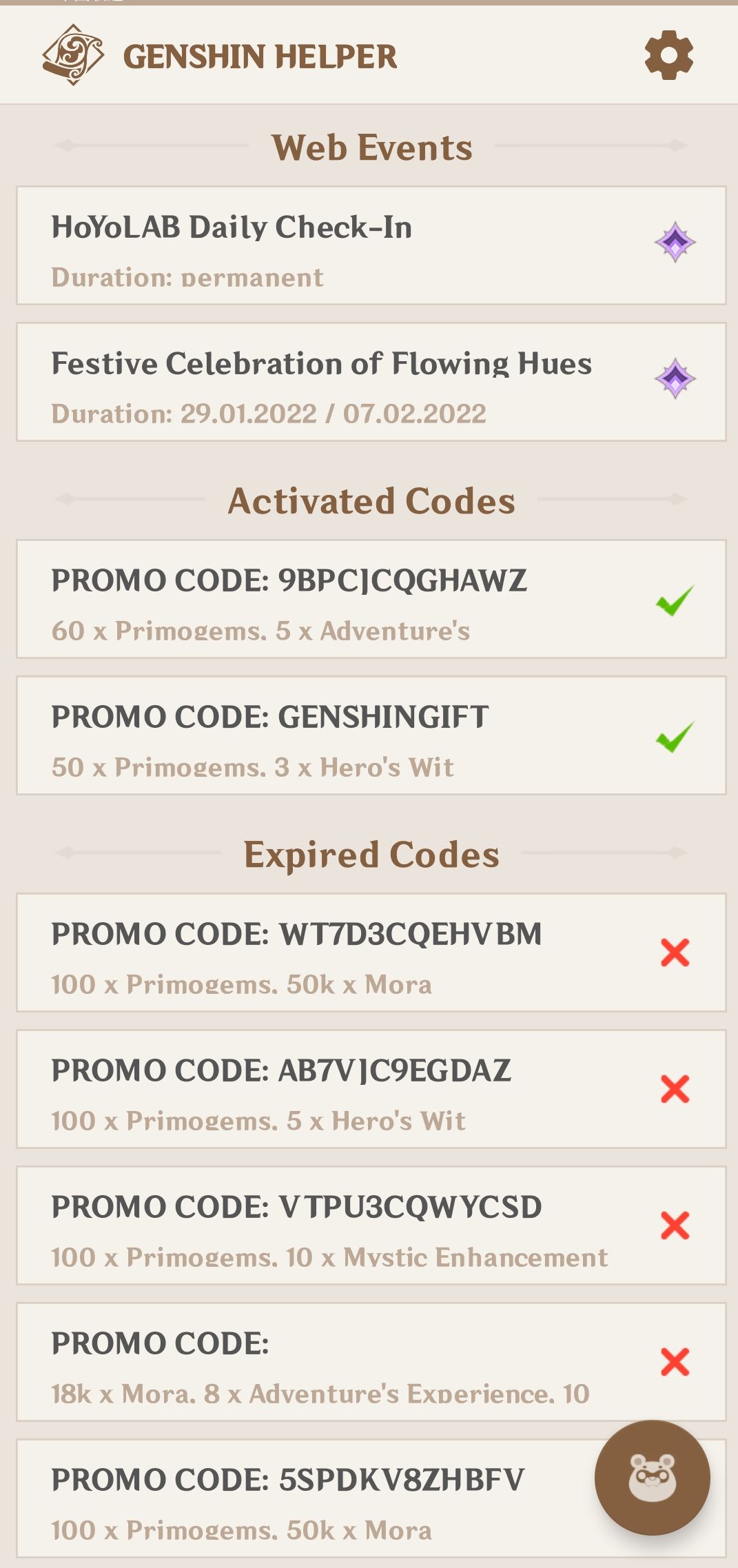Open expired code AB7VJC9EGDAZ
Image resolution: width=738 pixels, height=1568 pixels.
[x=371, y=1089]
